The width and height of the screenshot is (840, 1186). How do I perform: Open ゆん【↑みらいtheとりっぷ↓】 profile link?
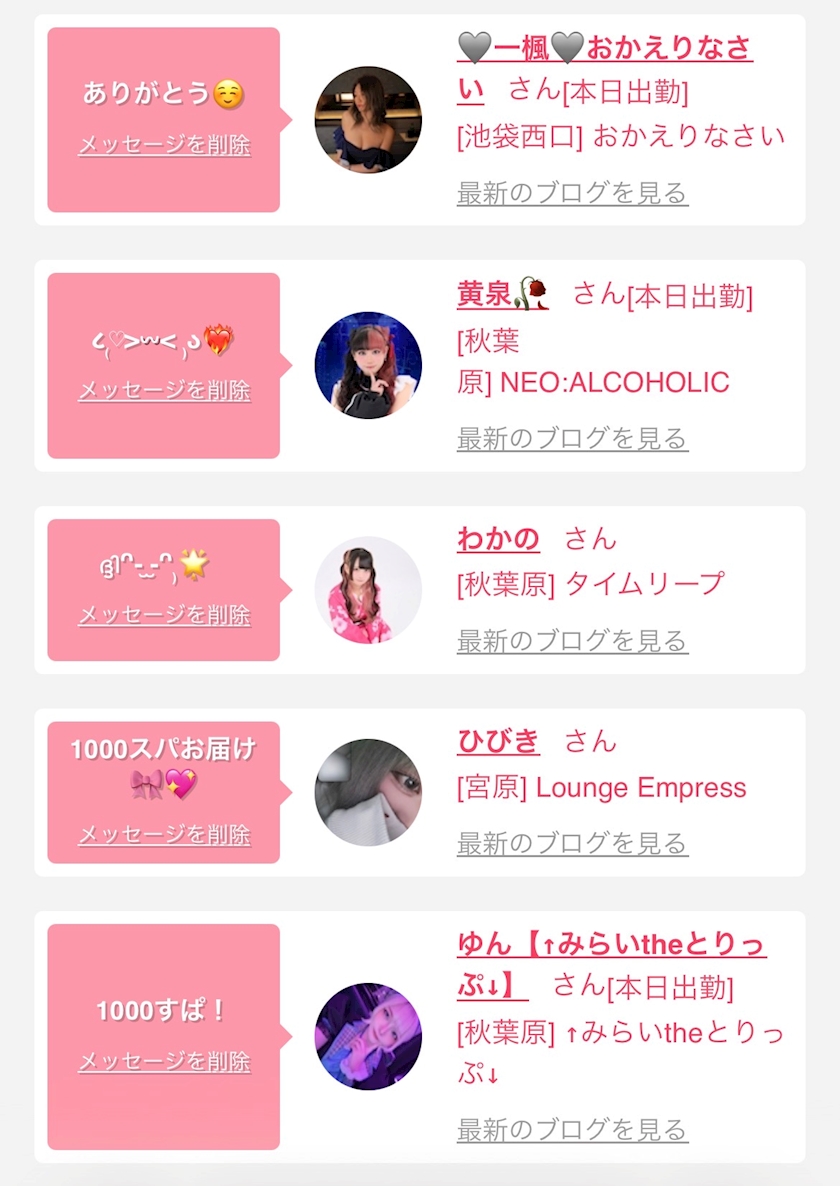(x=611, y=945)
